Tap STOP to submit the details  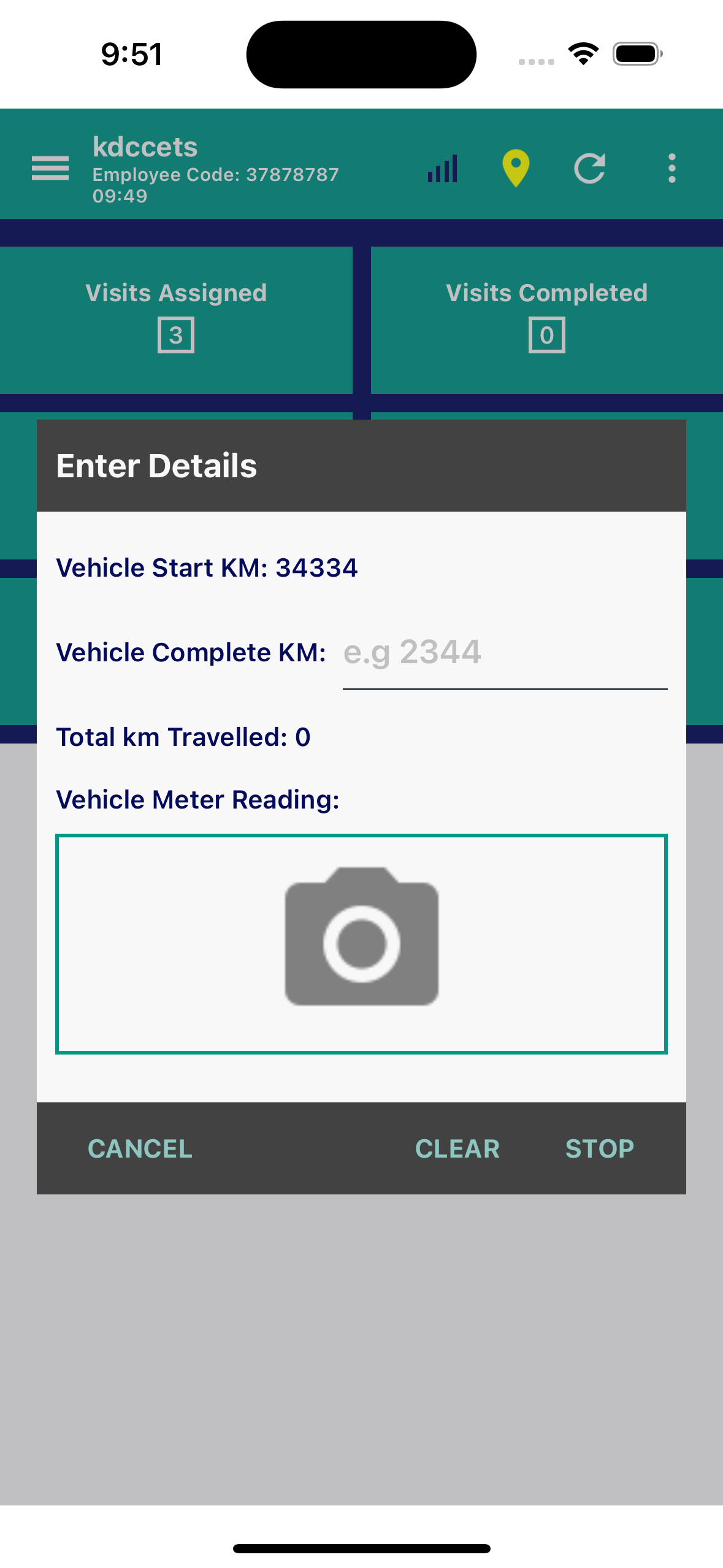click(599, 1149)
